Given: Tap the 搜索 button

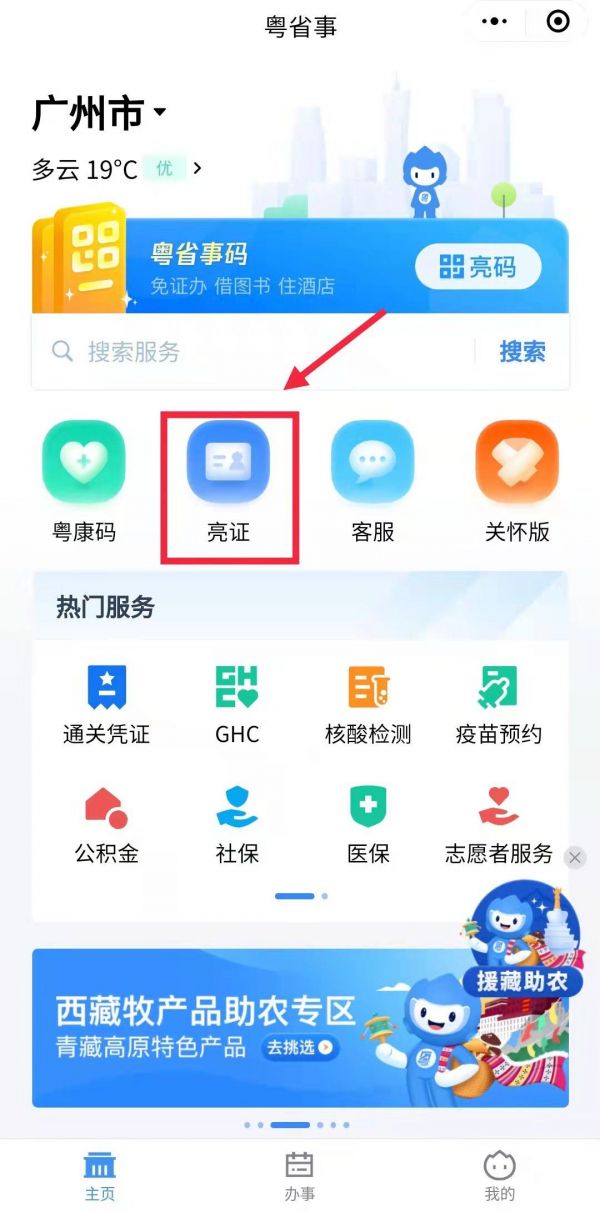Looking at the screenshot, I should click(x=522, y=352).
